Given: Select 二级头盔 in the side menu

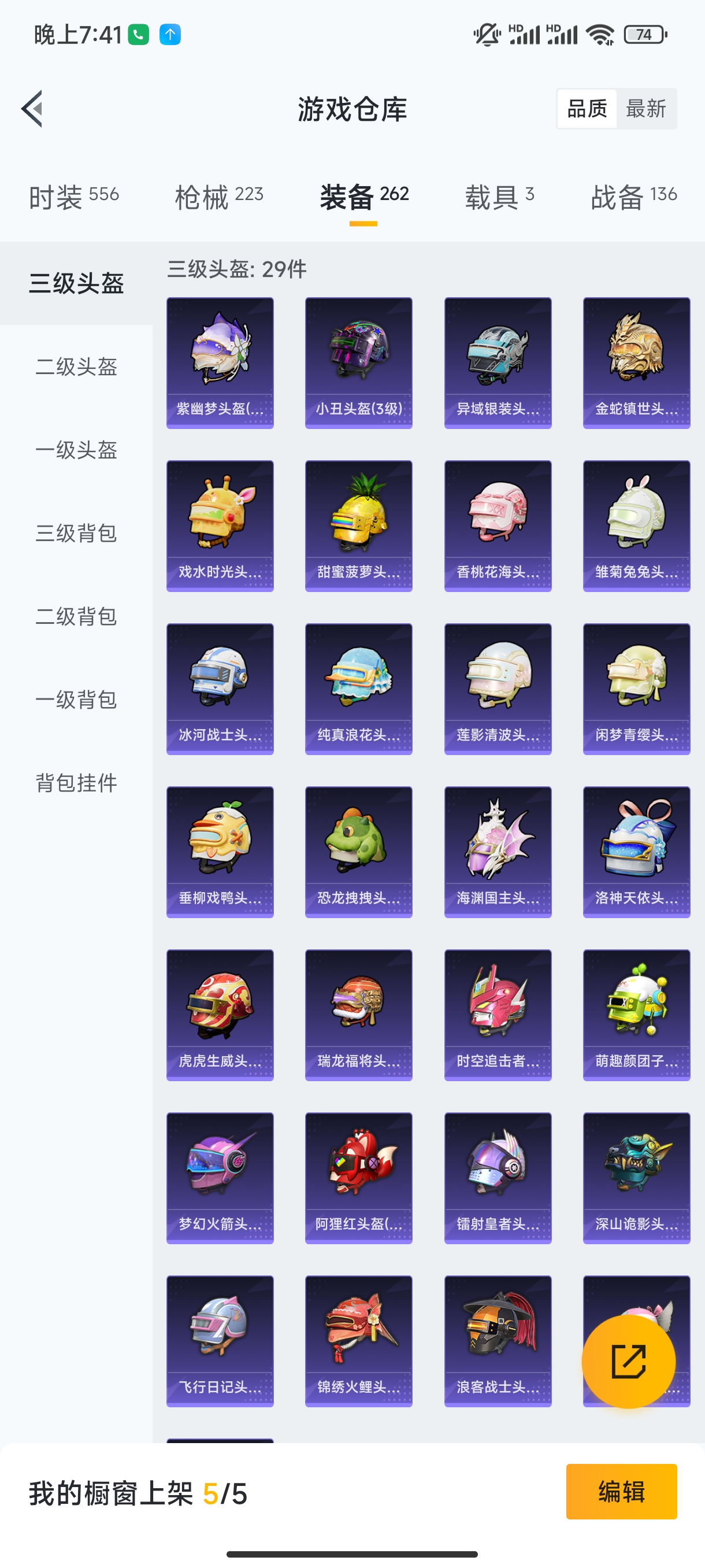Looking at the screenshot, I should (76, 367).
